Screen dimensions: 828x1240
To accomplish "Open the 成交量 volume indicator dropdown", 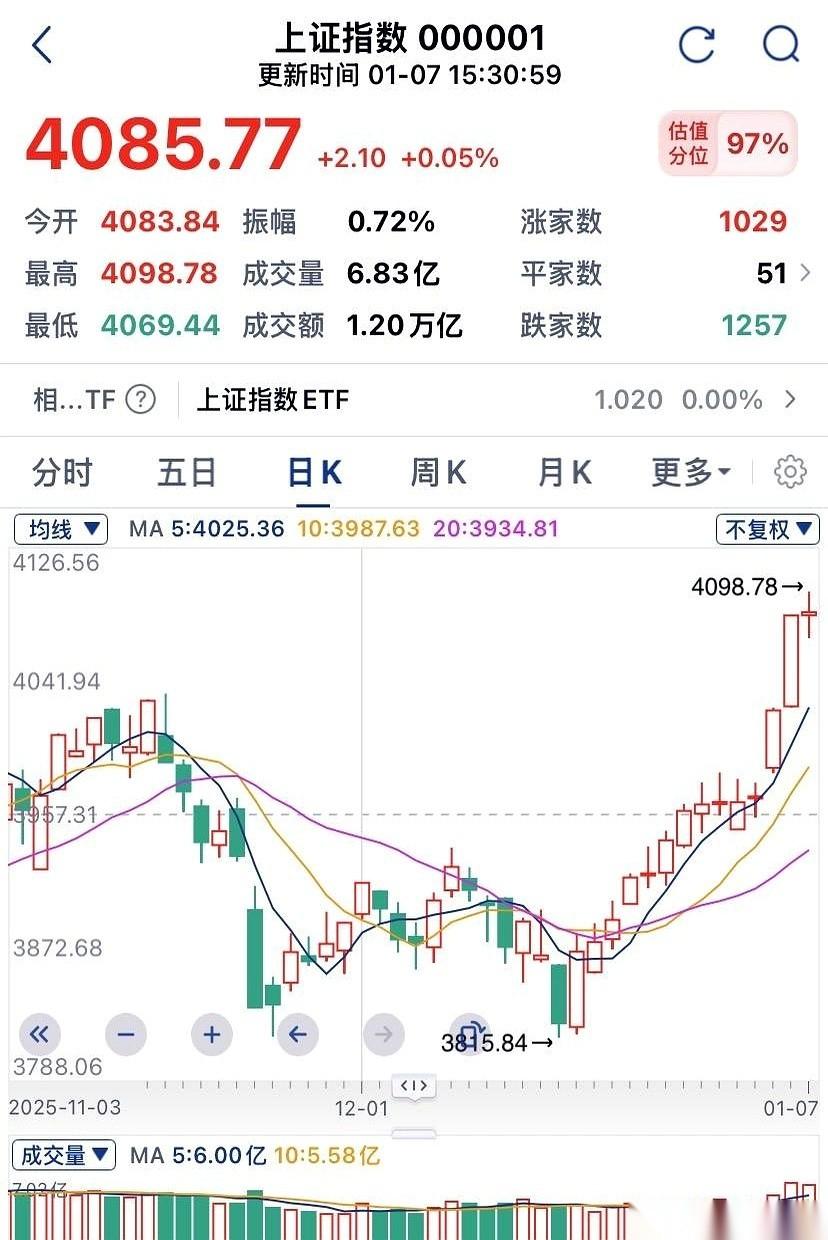I will 64,1154.
